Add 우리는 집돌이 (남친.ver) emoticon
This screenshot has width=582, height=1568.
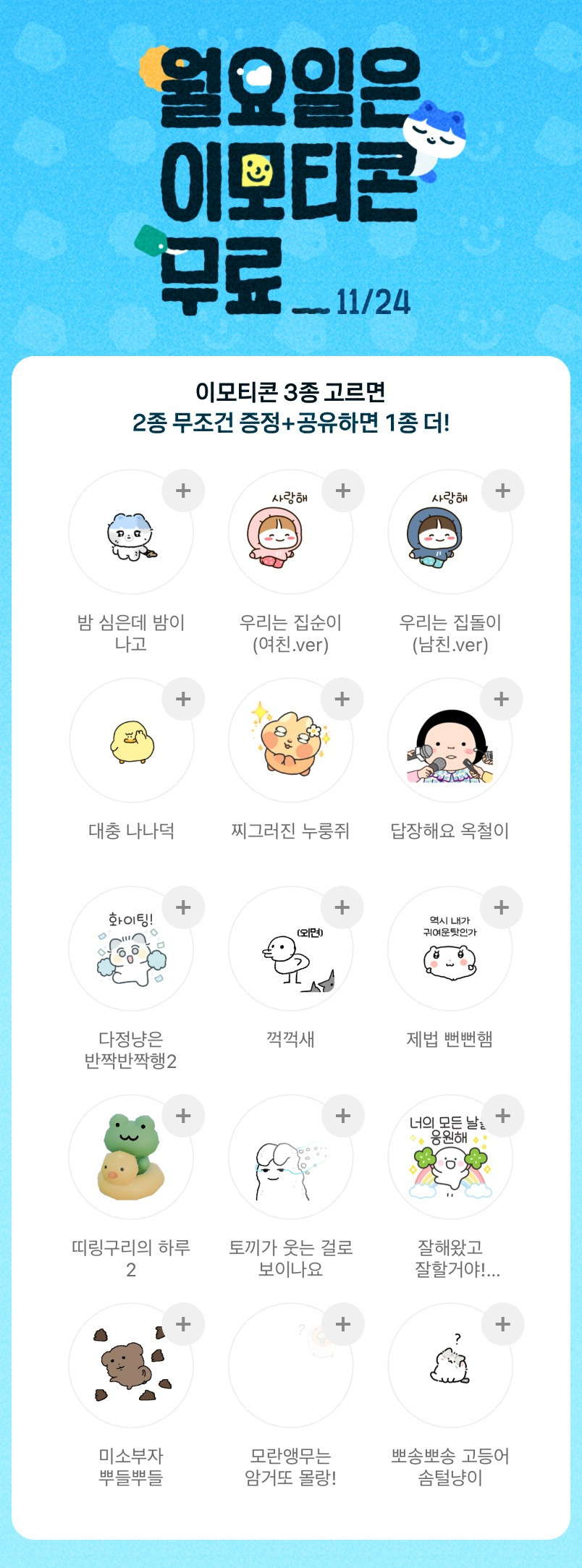tap(502, 491)
